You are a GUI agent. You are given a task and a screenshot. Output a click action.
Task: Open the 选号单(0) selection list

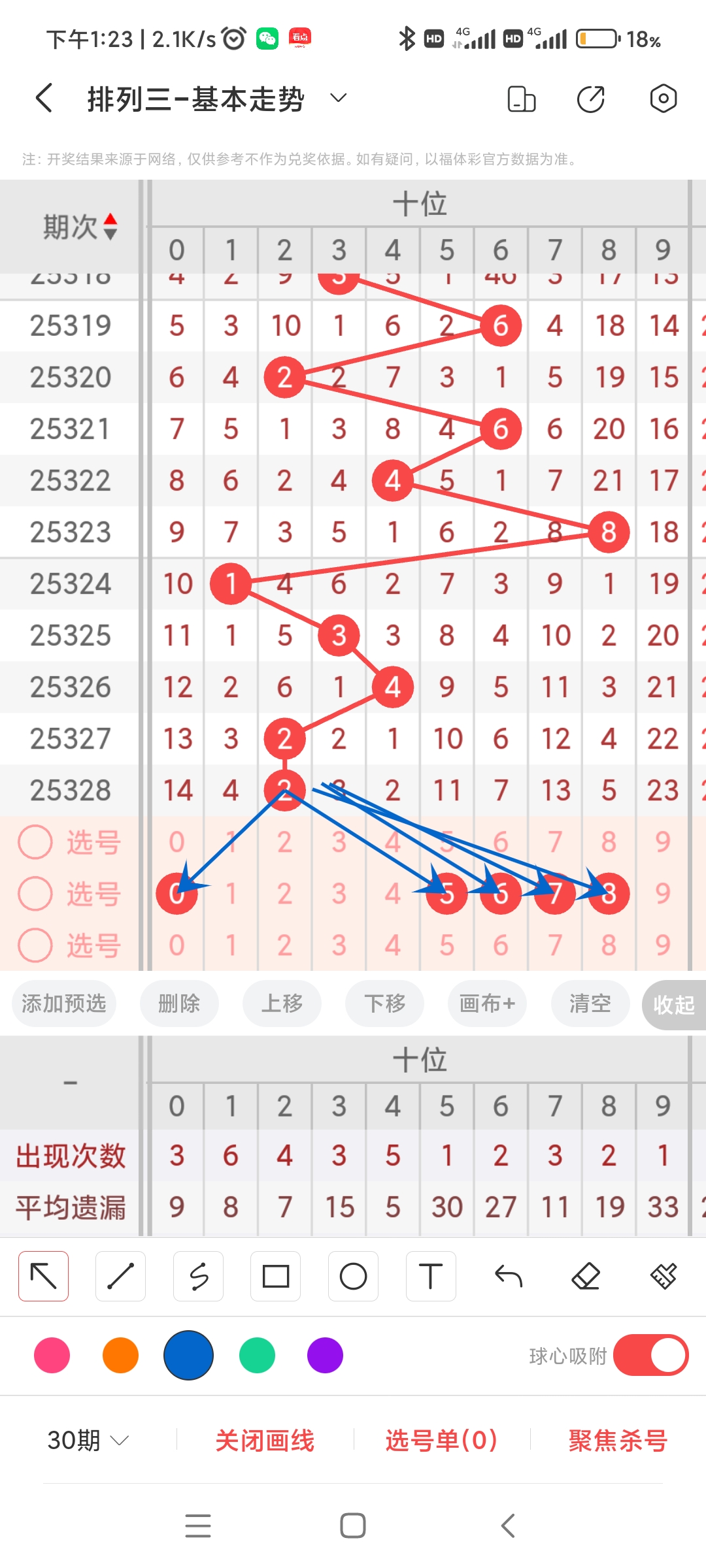441,1439
